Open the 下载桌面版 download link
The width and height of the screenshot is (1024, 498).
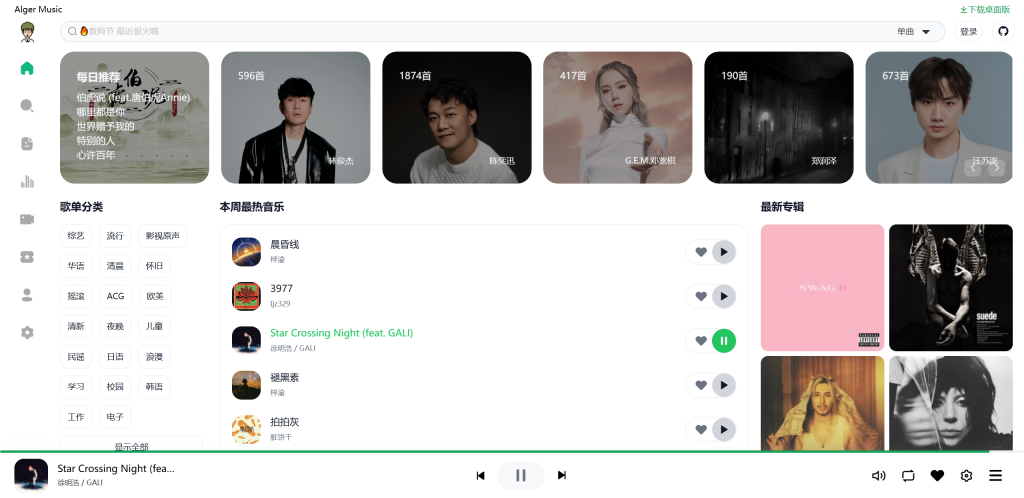tap(984, 9)
